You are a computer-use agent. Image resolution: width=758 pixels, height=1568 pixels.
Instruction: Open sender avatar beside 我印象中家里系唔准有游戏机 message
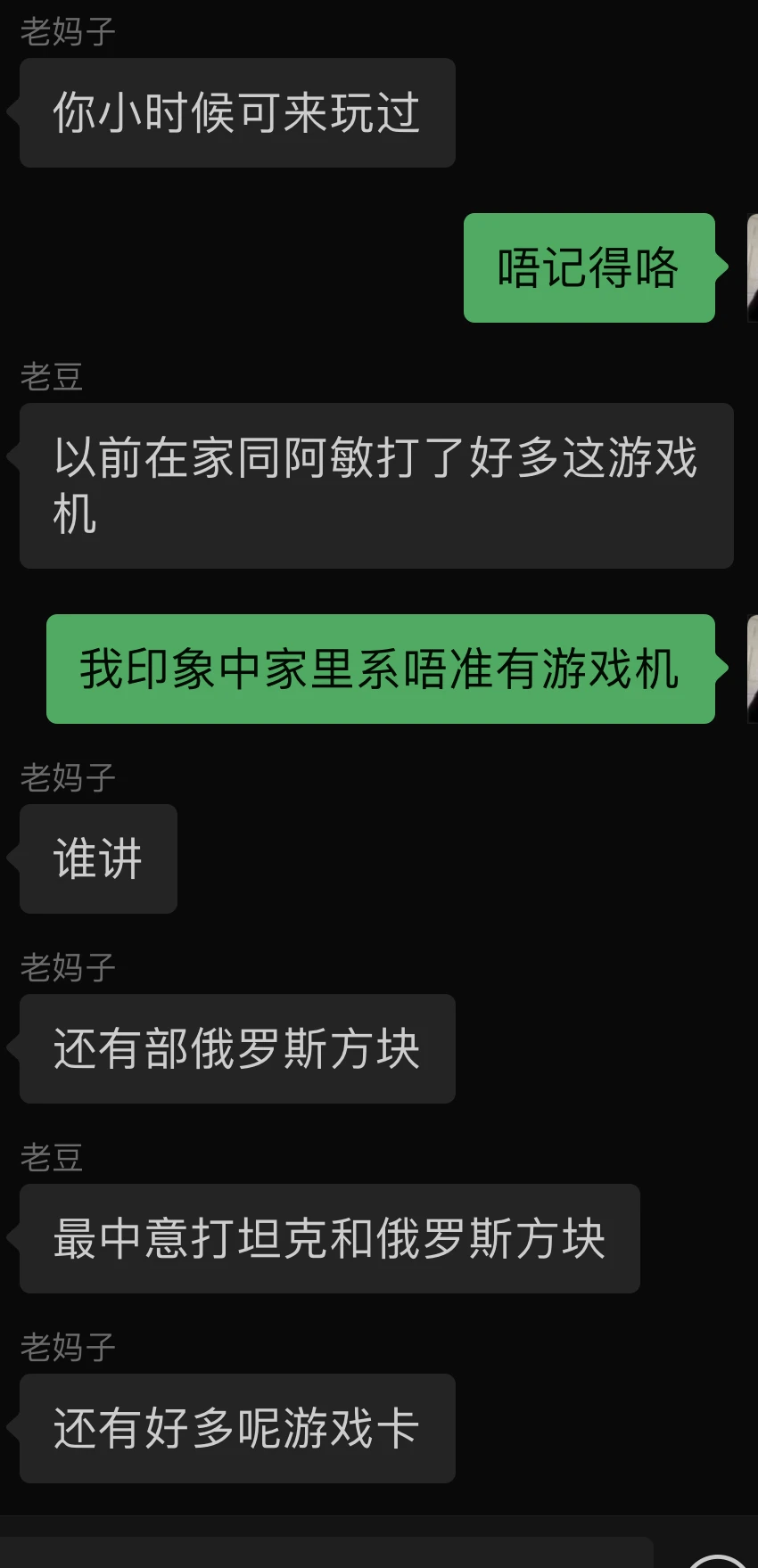752,669
